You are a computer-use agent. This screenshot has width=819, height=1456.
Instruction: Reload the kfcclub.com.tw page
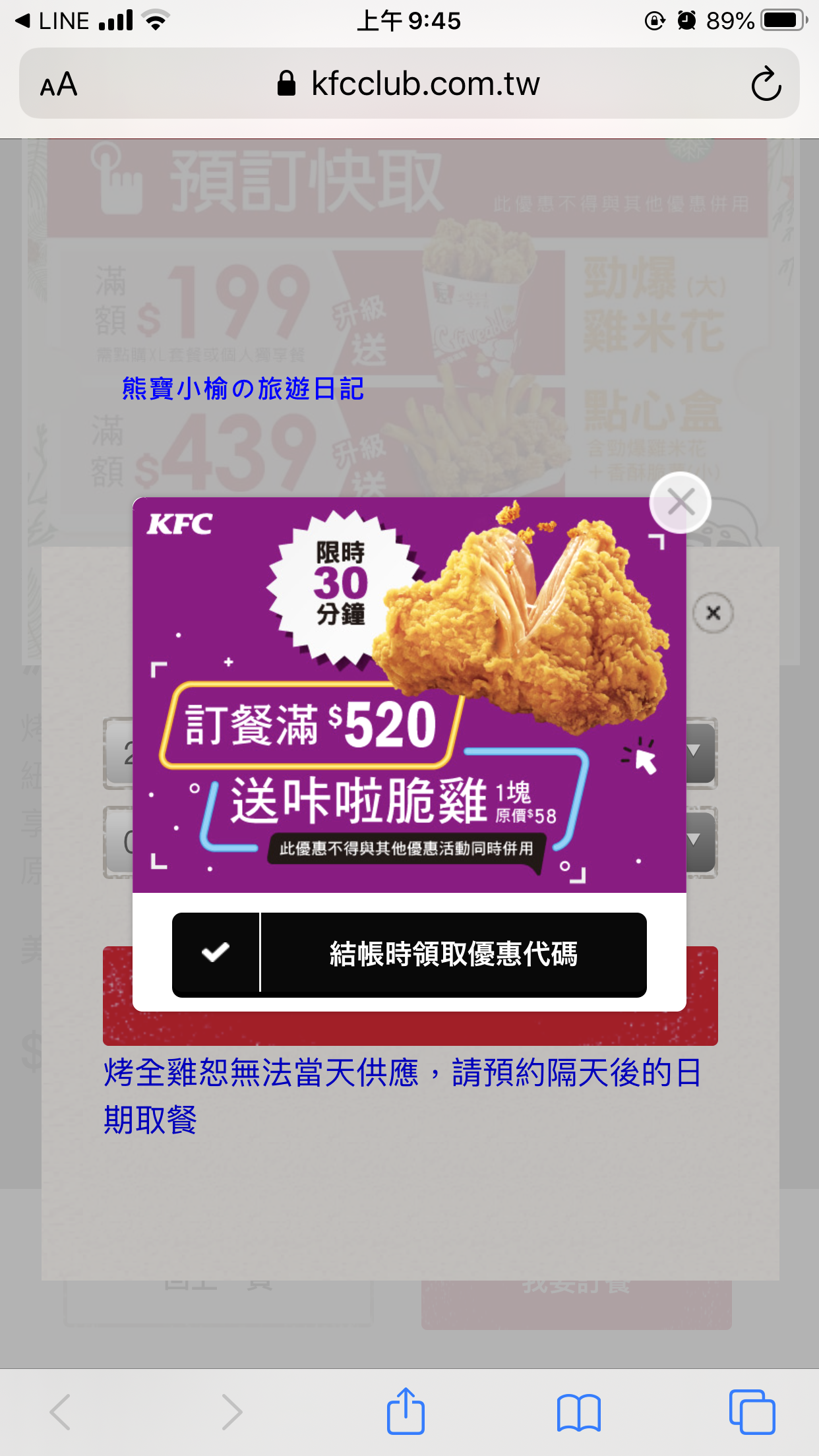[767, 84]
